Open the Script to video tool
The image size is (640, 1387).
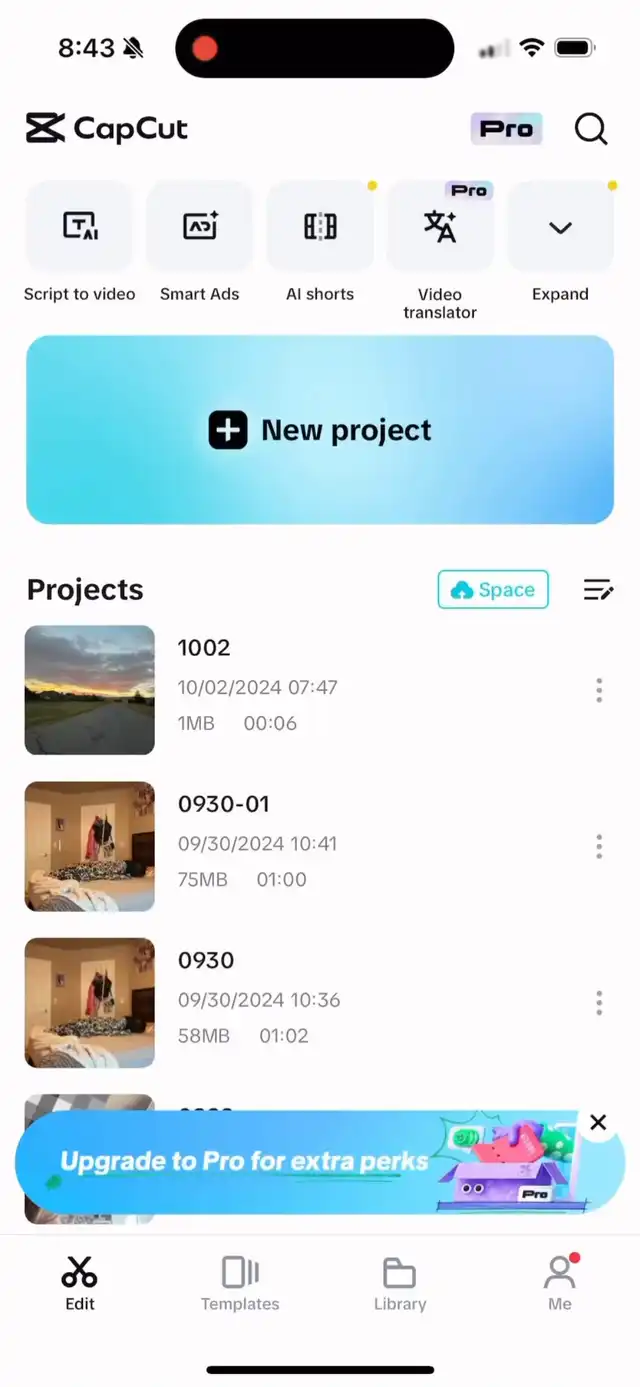79,227
